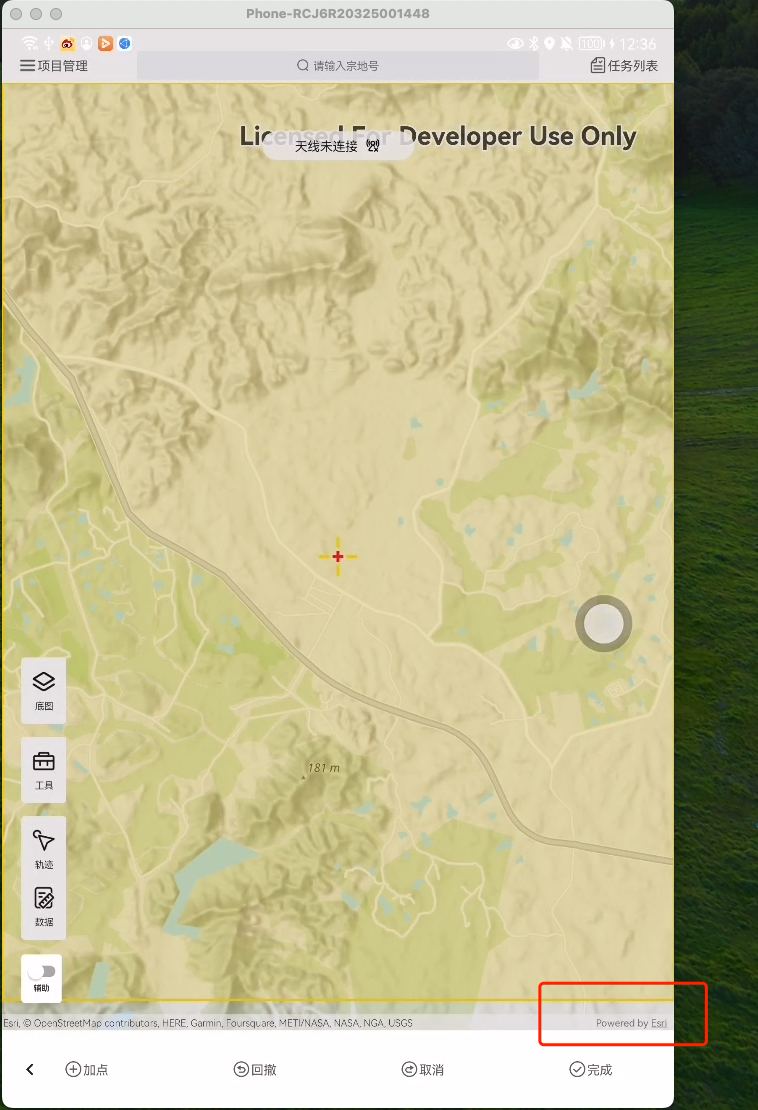Open the 底图 basemap layers panel

(x=43, y=690)
